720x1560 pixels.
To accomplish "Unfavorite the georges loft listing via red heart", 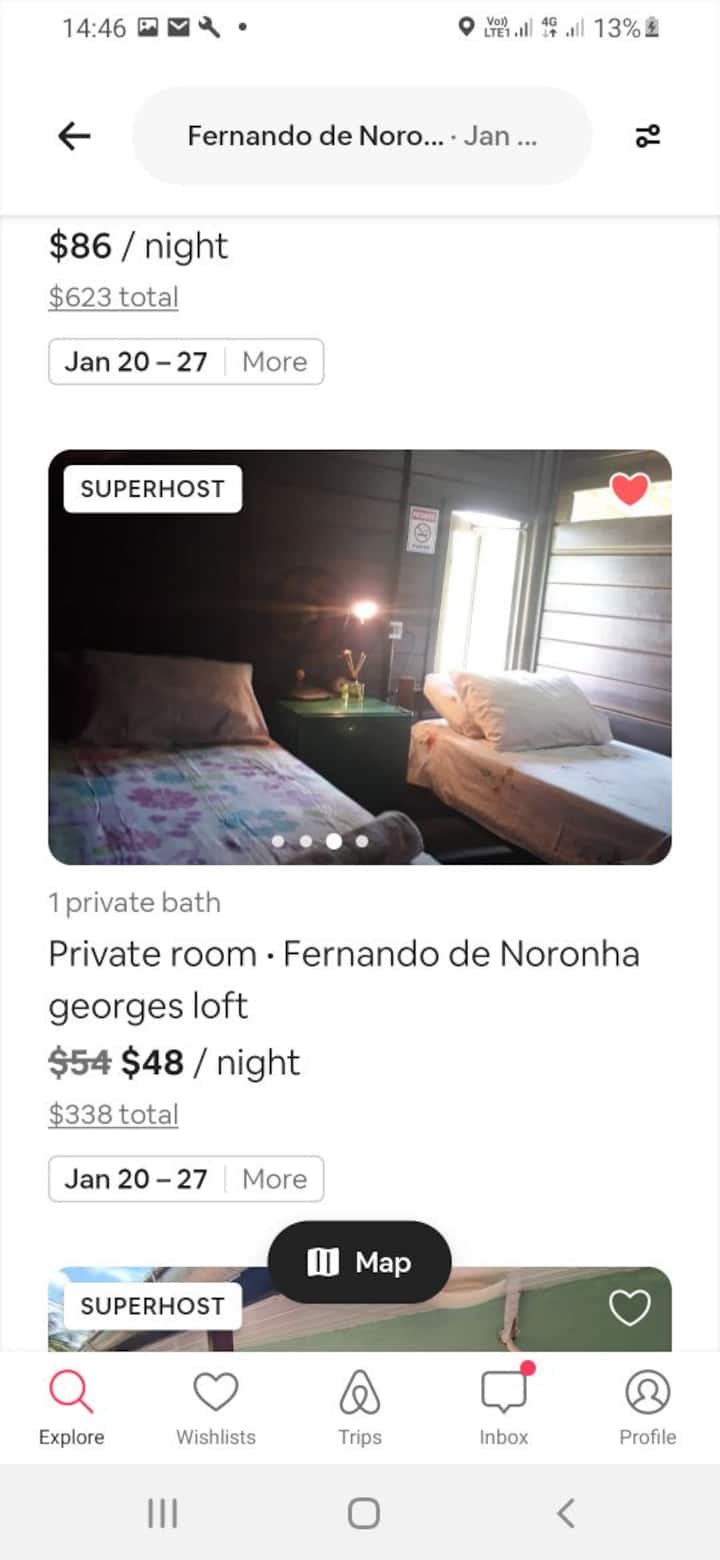I will click(630, 490).
